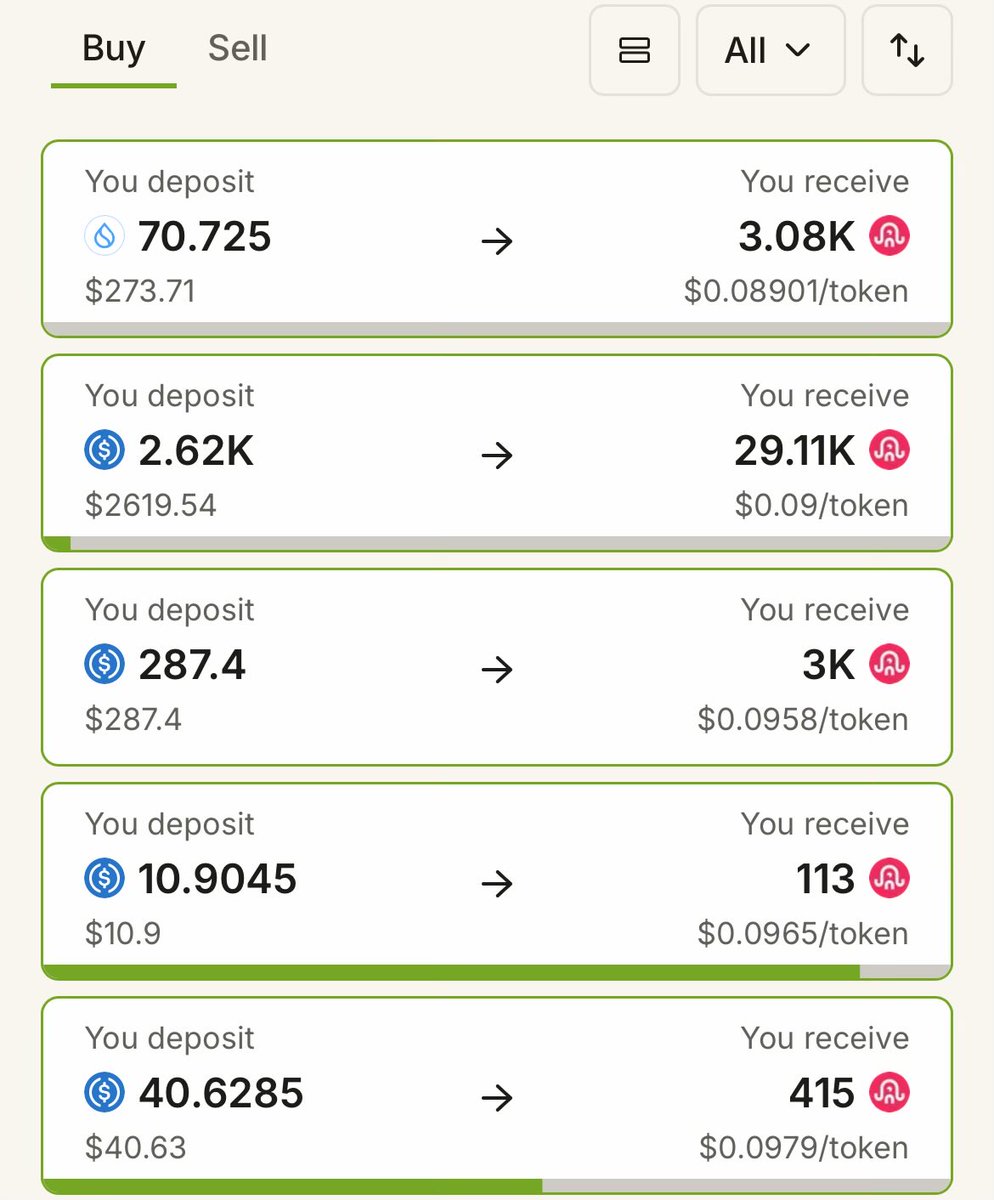Switch to the Sell tab
The image size is (994, 1200).
[237, 48]
